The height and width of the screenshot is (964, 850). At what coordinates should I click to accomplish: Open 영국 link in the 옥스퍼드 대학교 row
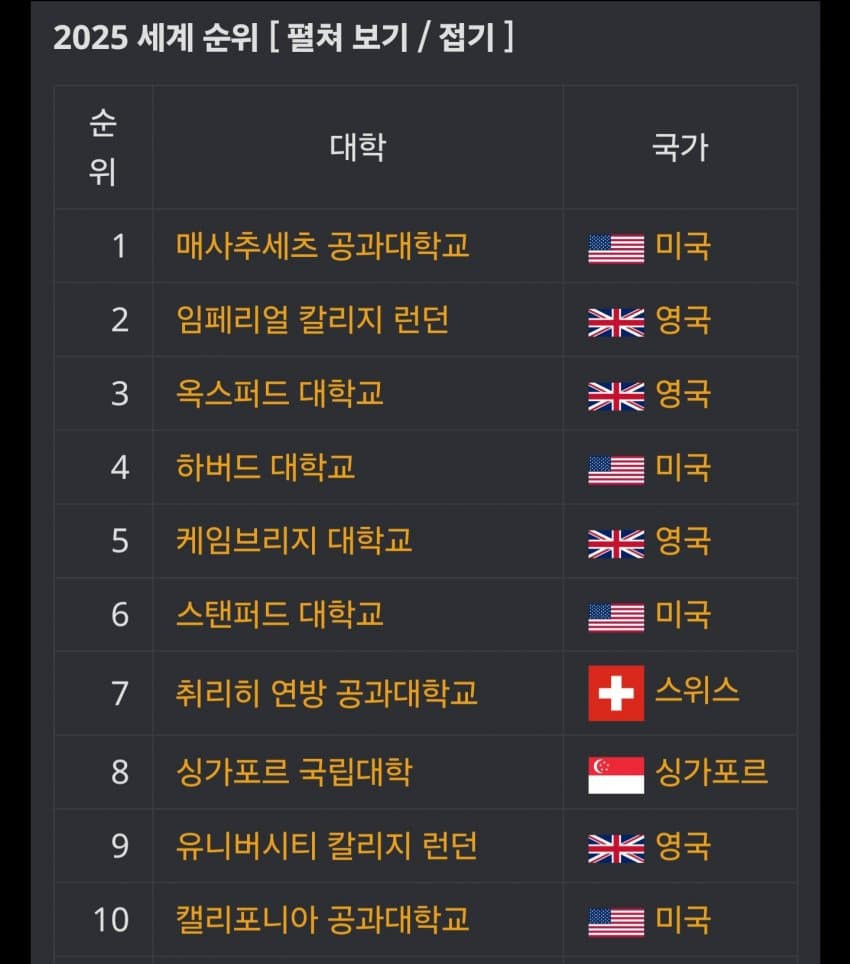[683, 394]
